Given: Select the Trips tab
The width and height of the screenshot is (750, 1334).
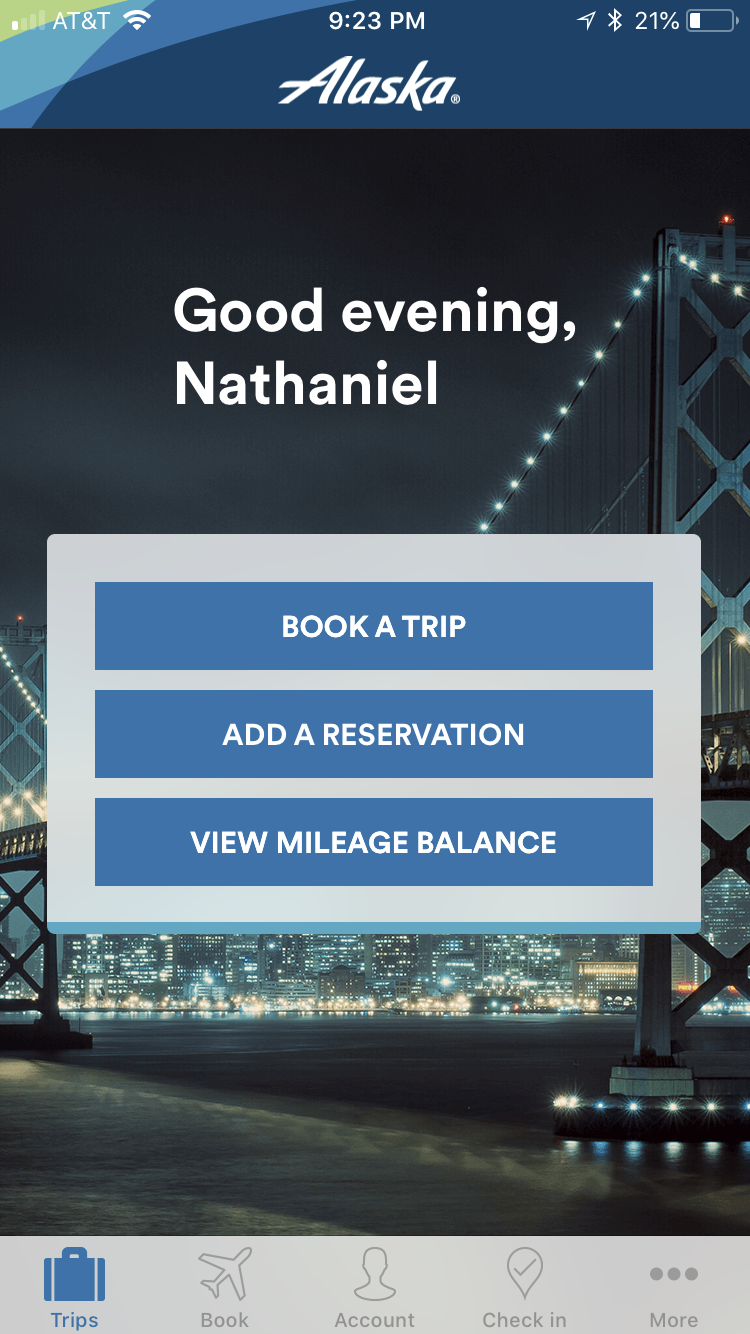Looking at the screenshot, I should 75,1287.
